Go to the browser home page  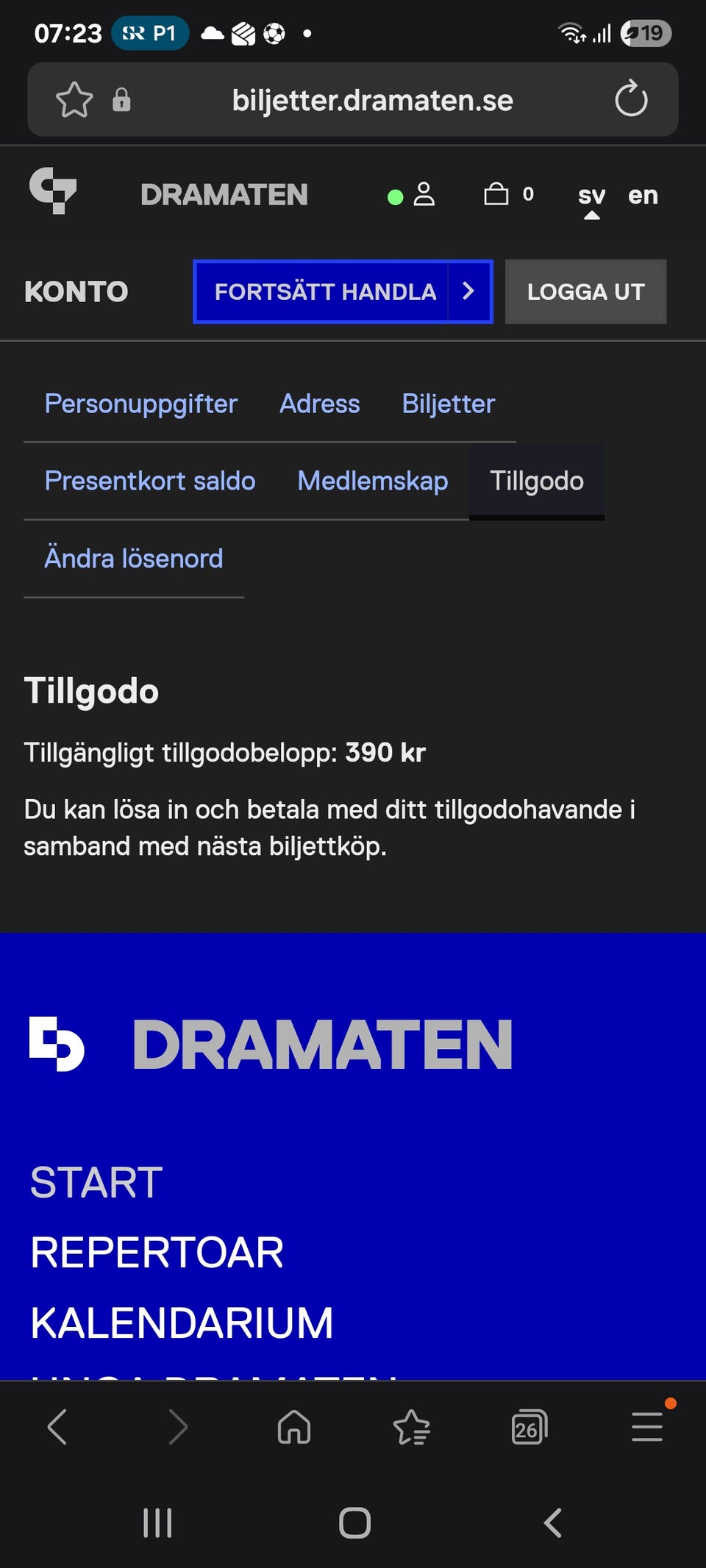click(294, 1428)
